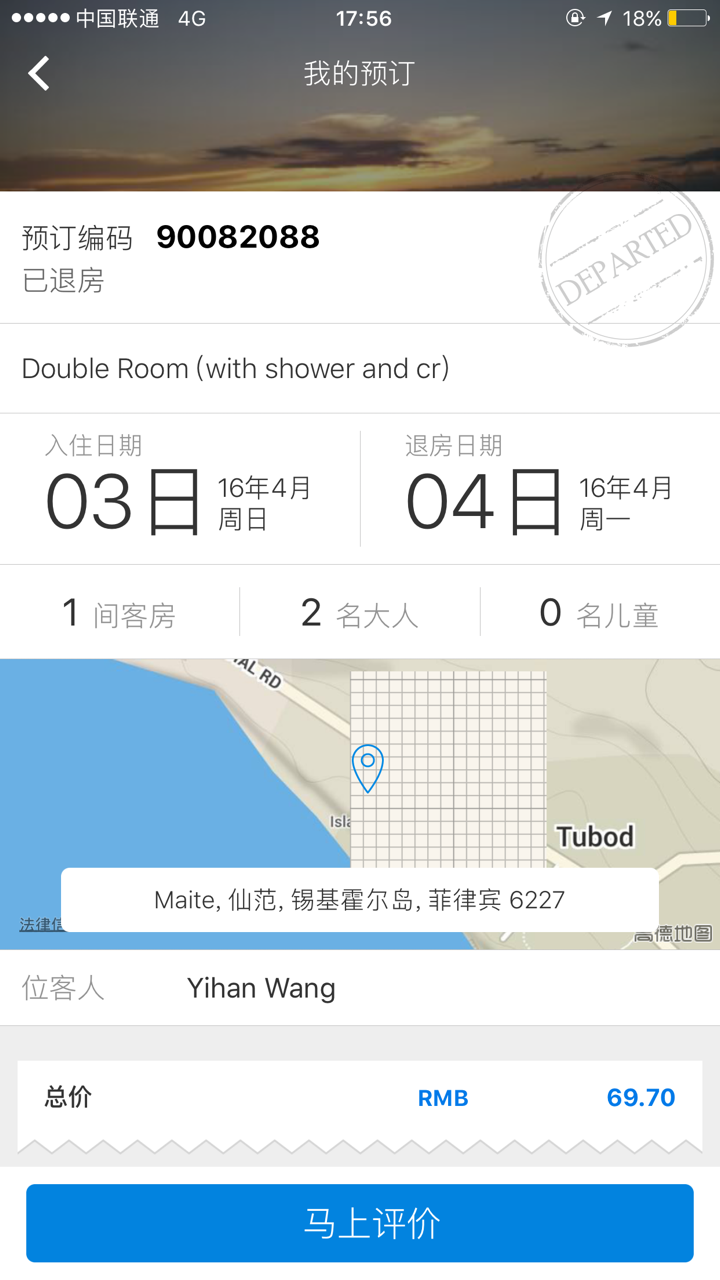
Task: Tap the 马上评价 review button
Action: (360, 1223)
